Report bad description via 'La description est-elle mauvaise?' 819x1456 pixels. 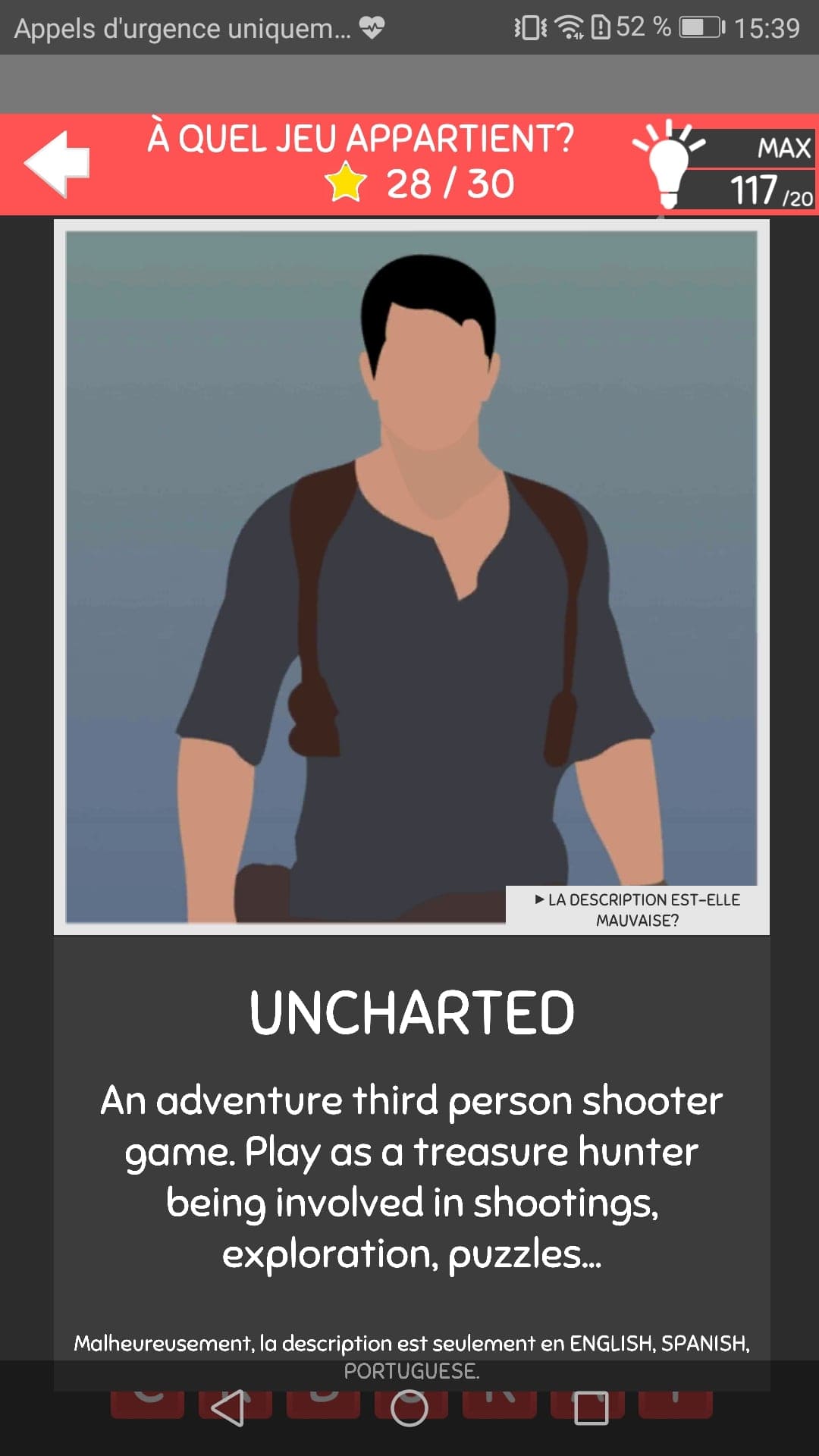tap(637, 909)
